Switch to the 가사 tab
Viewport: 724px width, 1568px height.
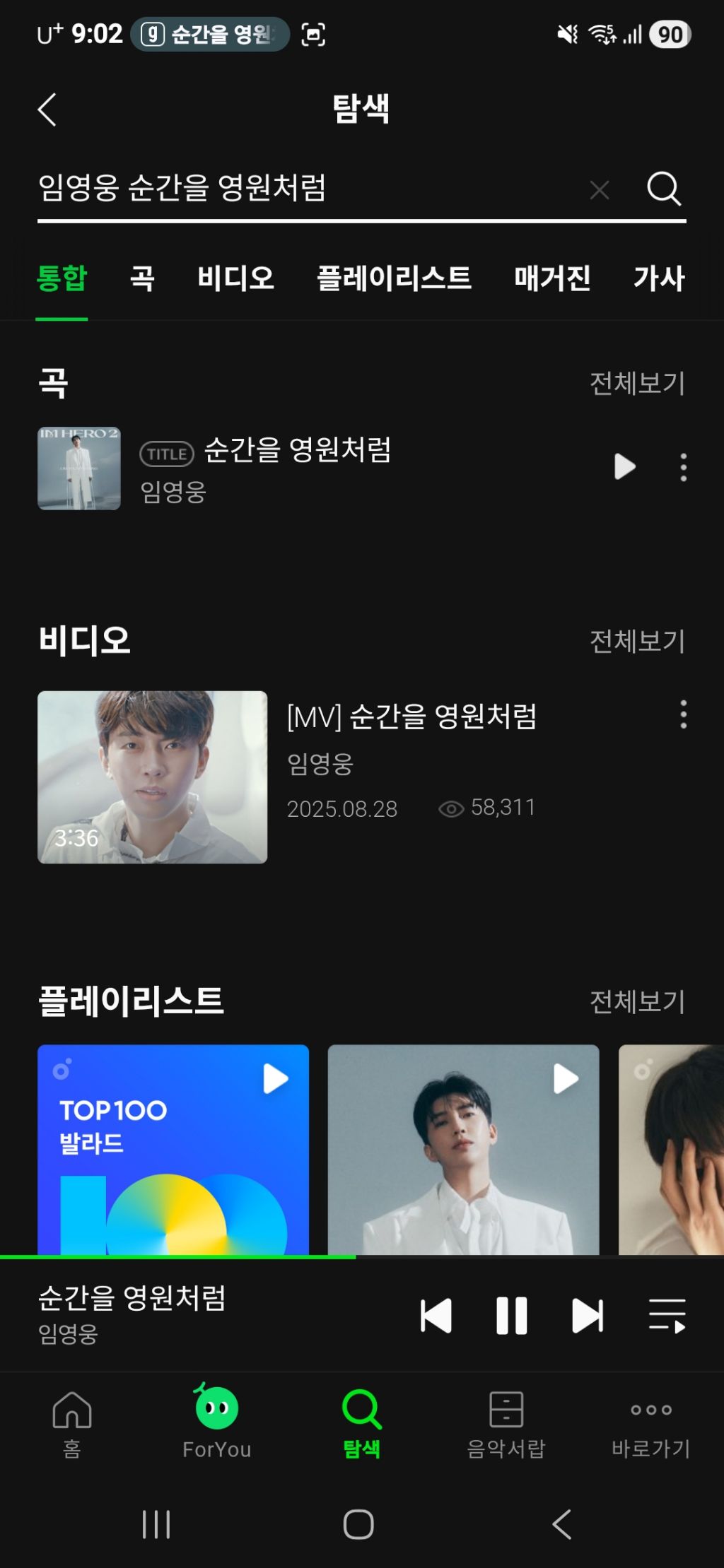pos(658,278)
